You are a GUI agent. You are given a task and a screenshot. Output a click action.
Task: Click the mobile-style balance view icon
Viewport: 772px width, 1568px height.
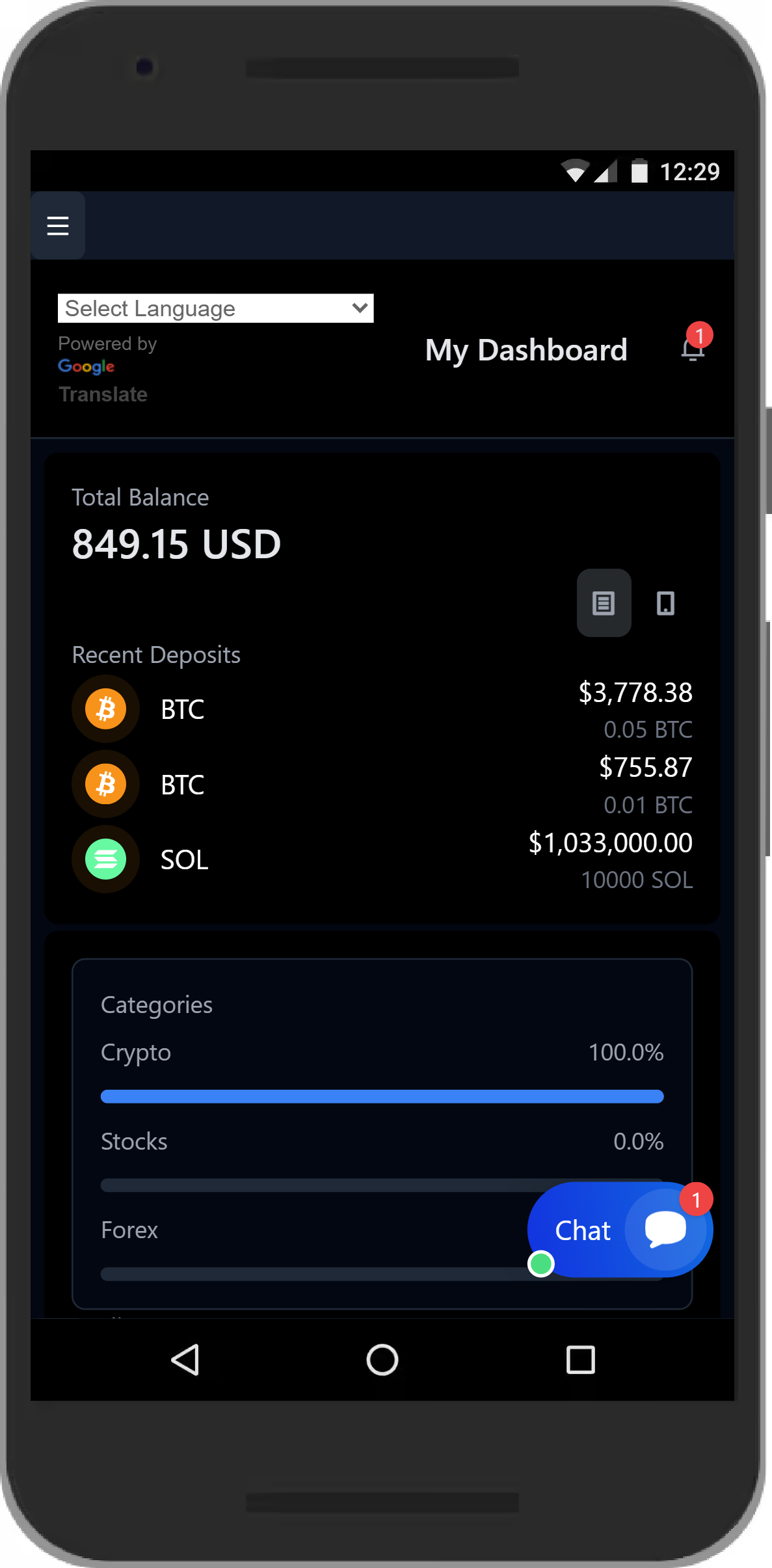665,603
